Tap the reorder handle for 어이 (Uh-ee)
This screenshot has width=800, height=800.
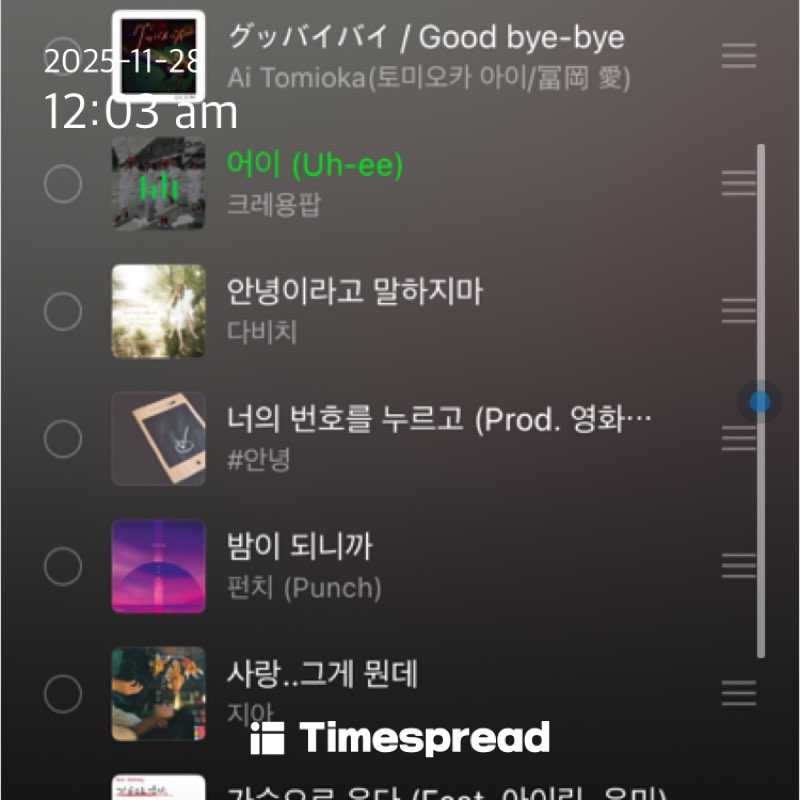point(739,184)
